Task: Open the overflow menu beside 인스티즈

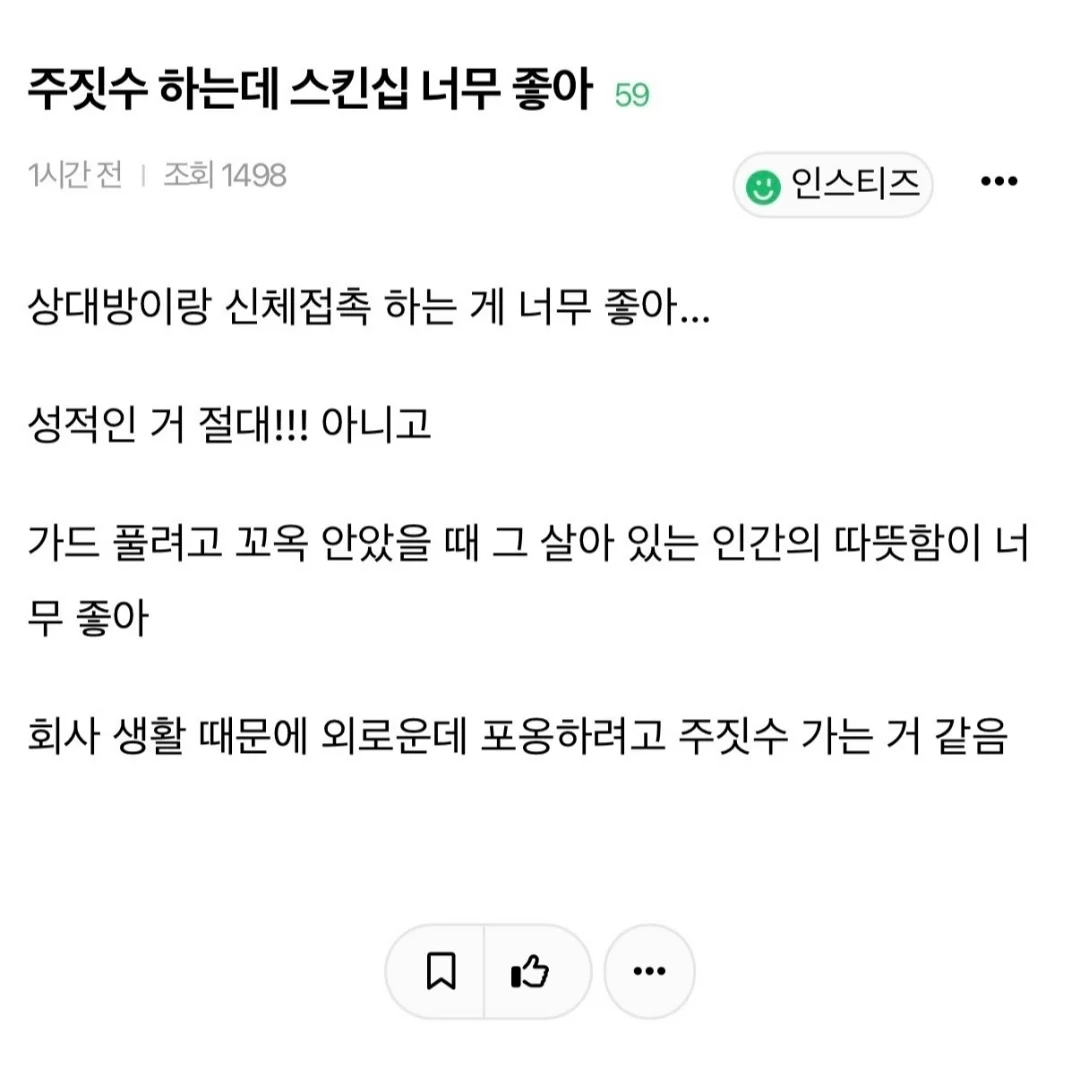Action: tap(998, 182)
